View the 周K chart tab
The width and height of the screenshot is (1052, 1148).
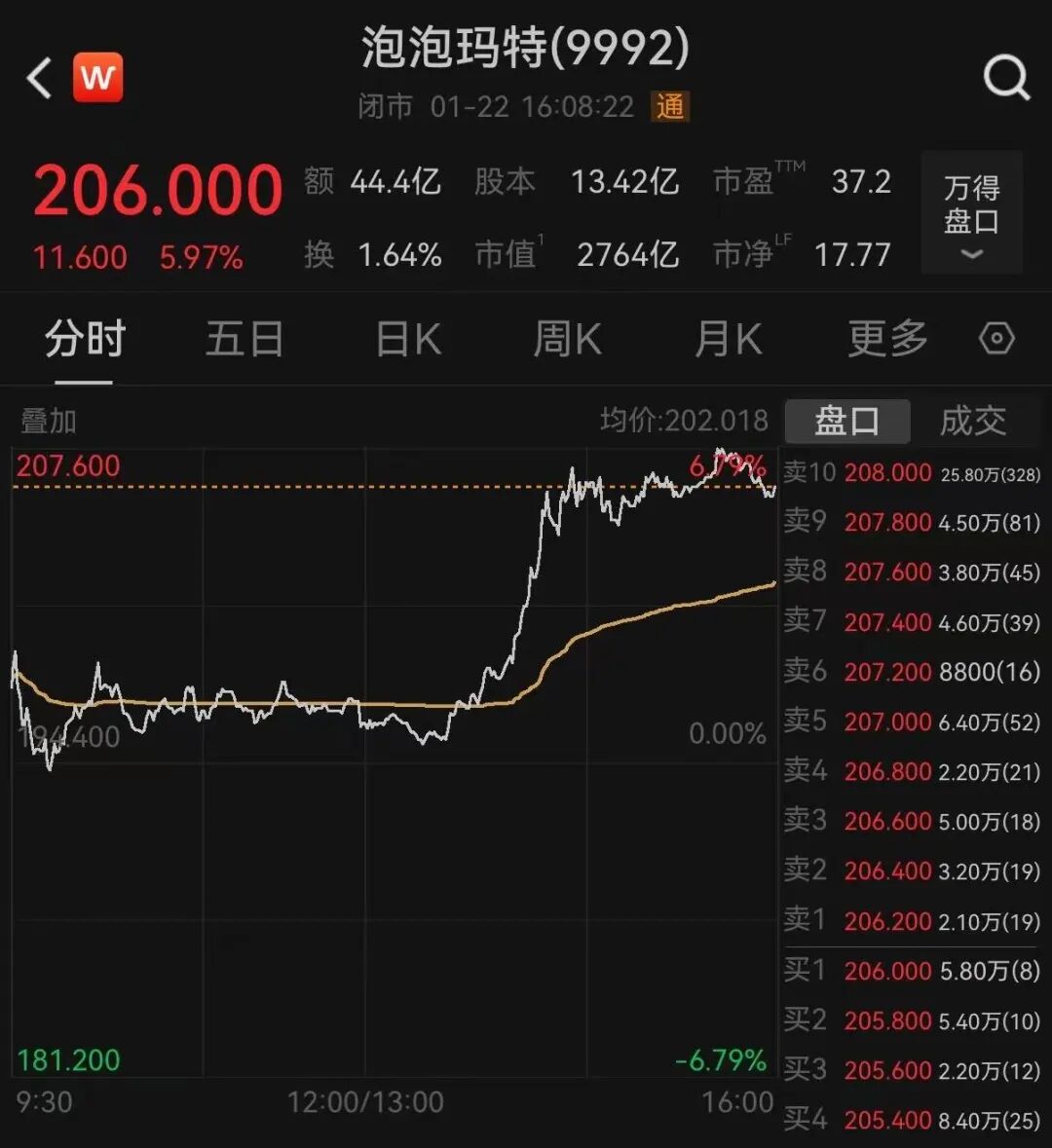[568, 340]
